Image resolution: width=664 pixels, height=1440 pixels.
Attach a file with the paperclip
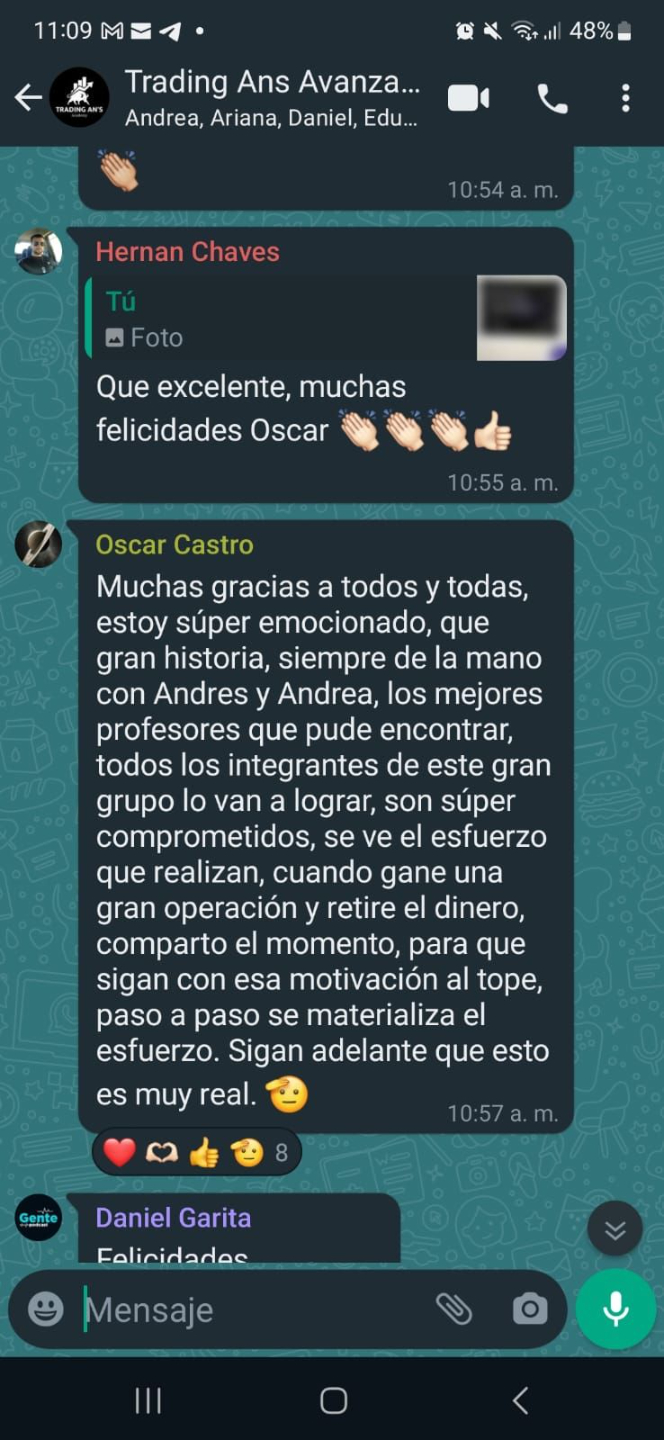tap(454, 1309)
